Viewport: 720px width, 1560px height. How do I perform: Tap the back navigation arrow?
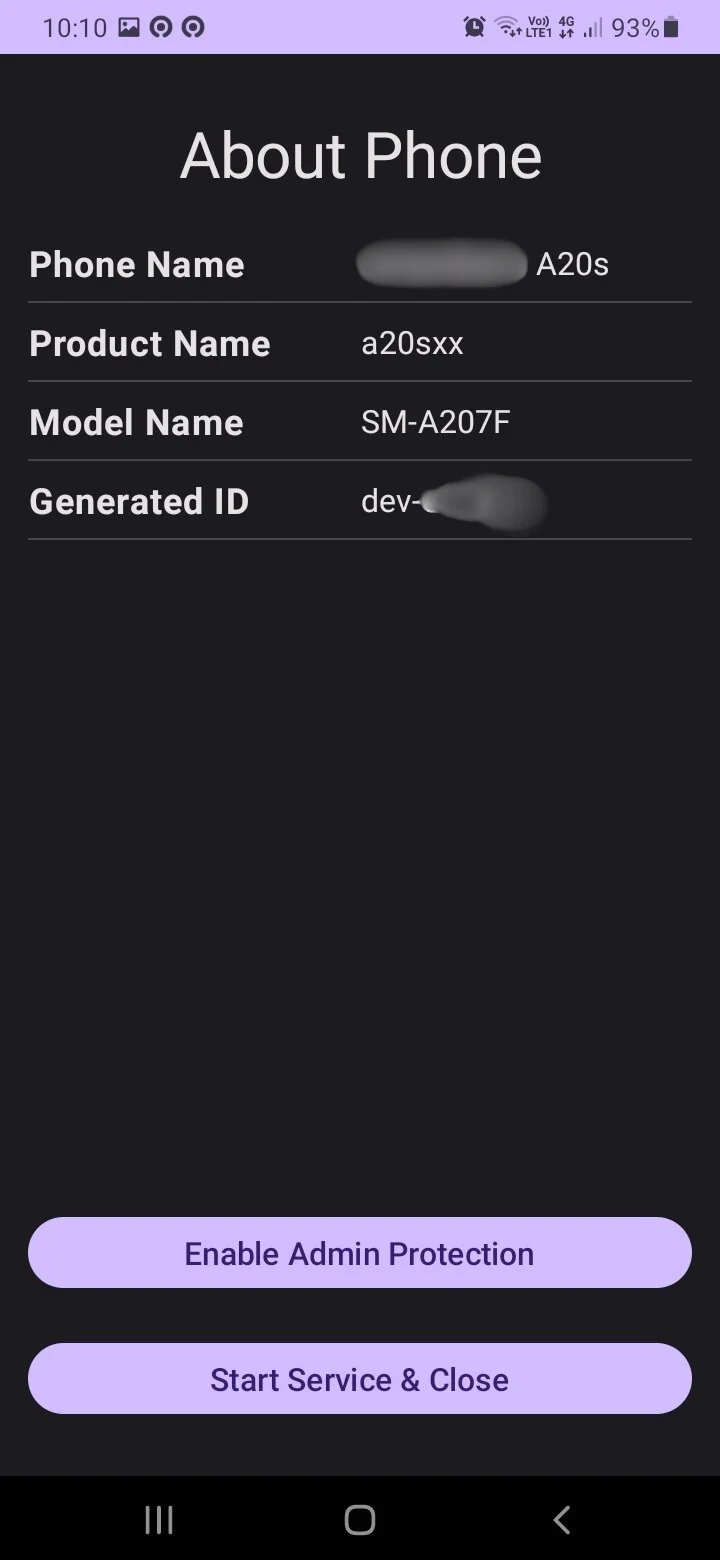point(561,1518)
